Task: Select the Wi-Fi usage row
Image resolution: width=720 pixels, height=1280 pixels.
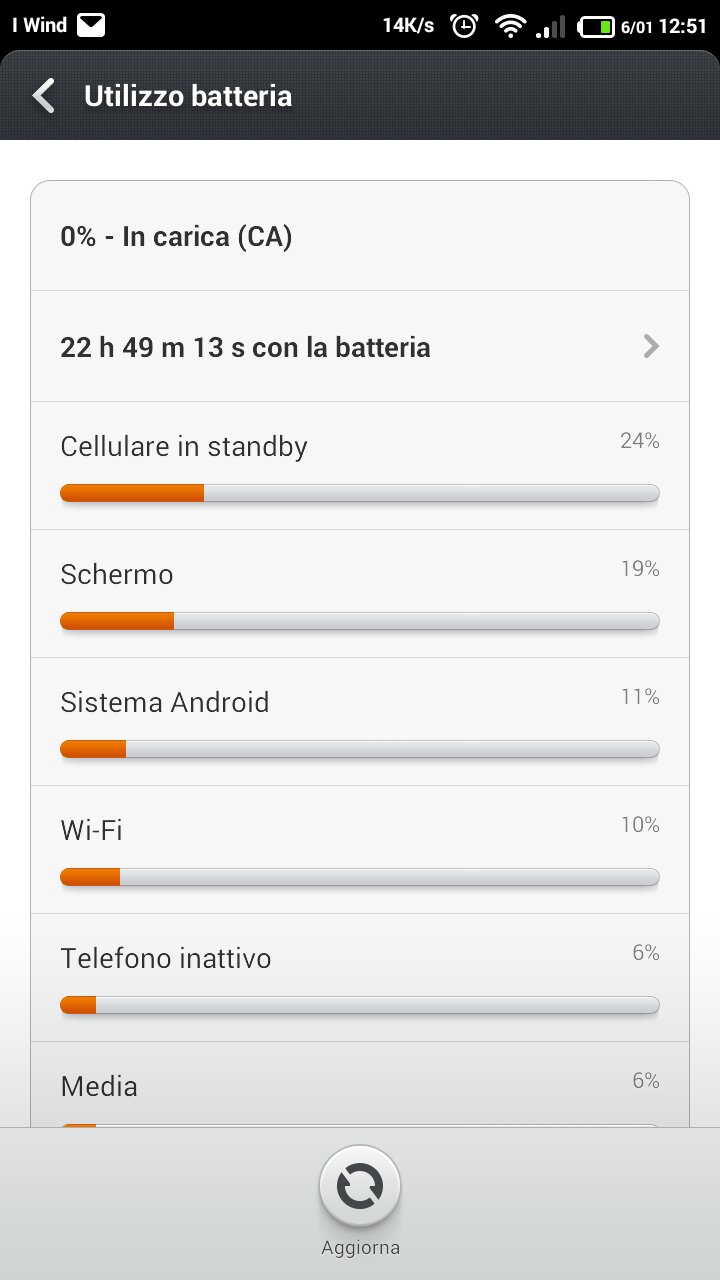Action: click(x=360, y=850)
